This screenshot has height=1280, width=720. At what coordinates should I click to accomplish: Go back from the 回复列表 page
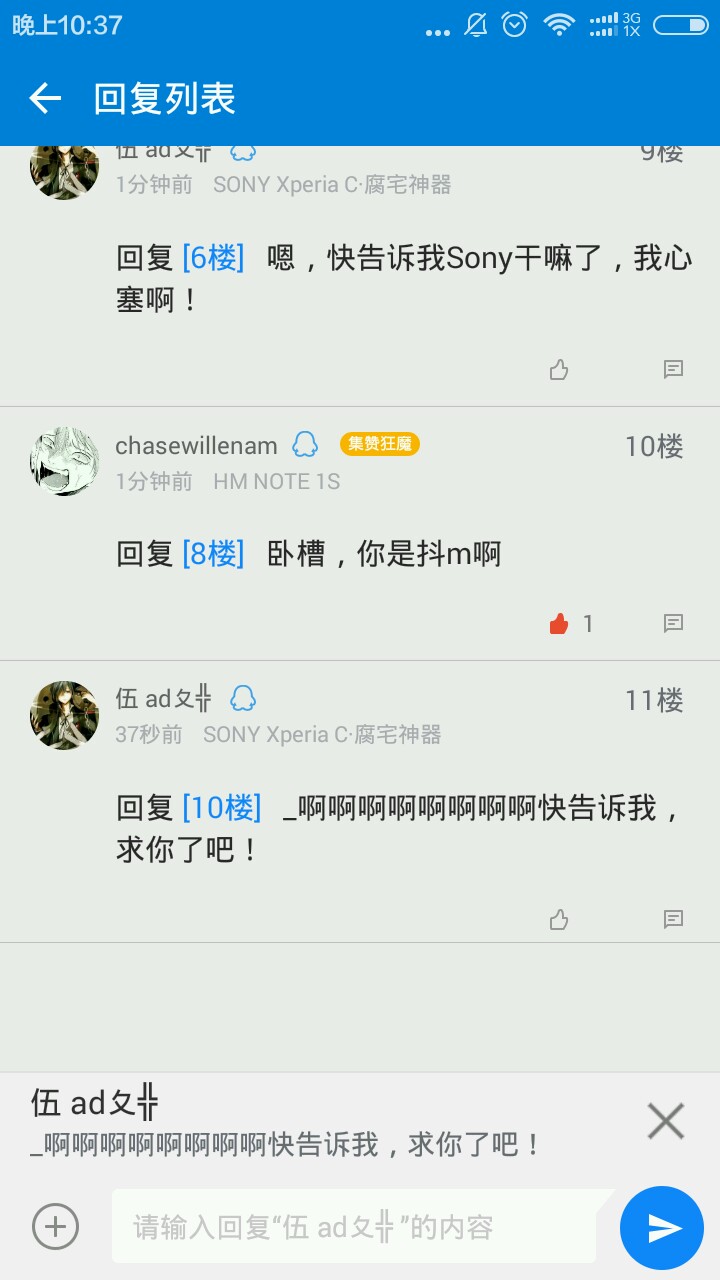click(45, 98)
